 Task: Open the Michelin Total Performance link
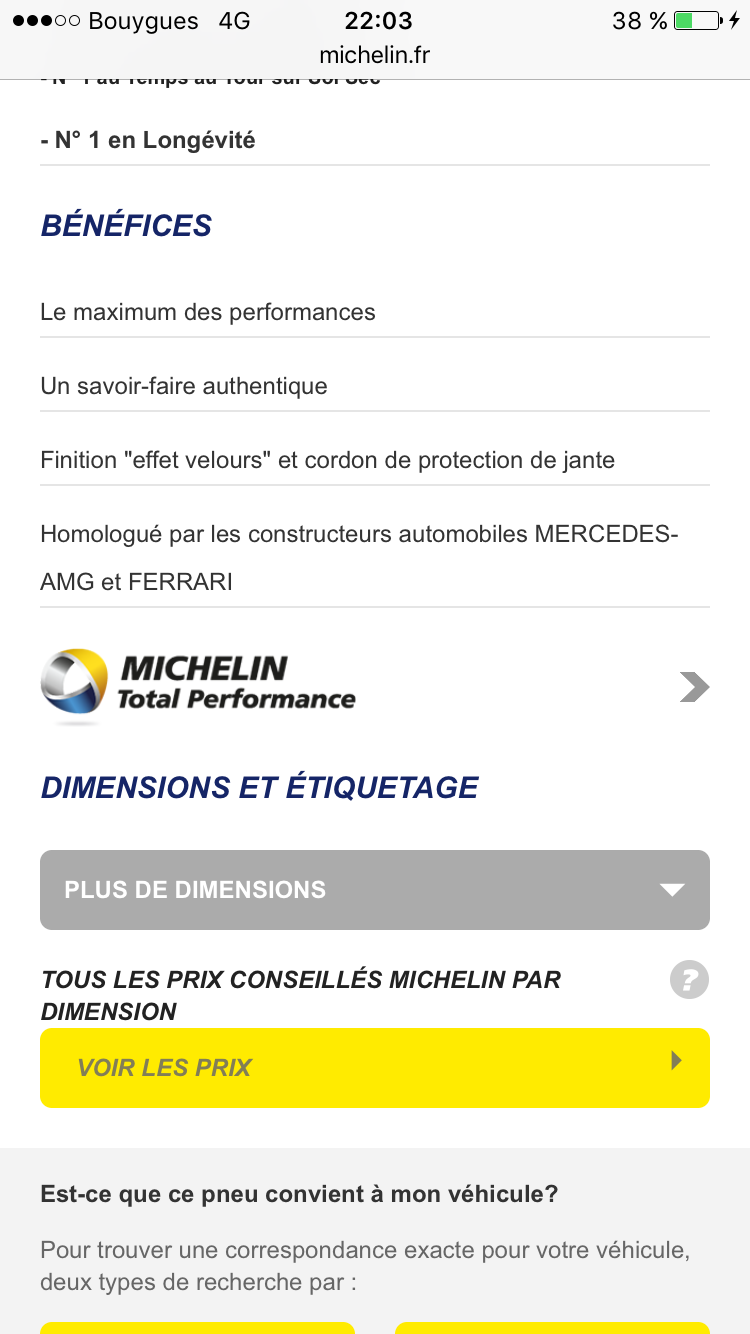375,687
